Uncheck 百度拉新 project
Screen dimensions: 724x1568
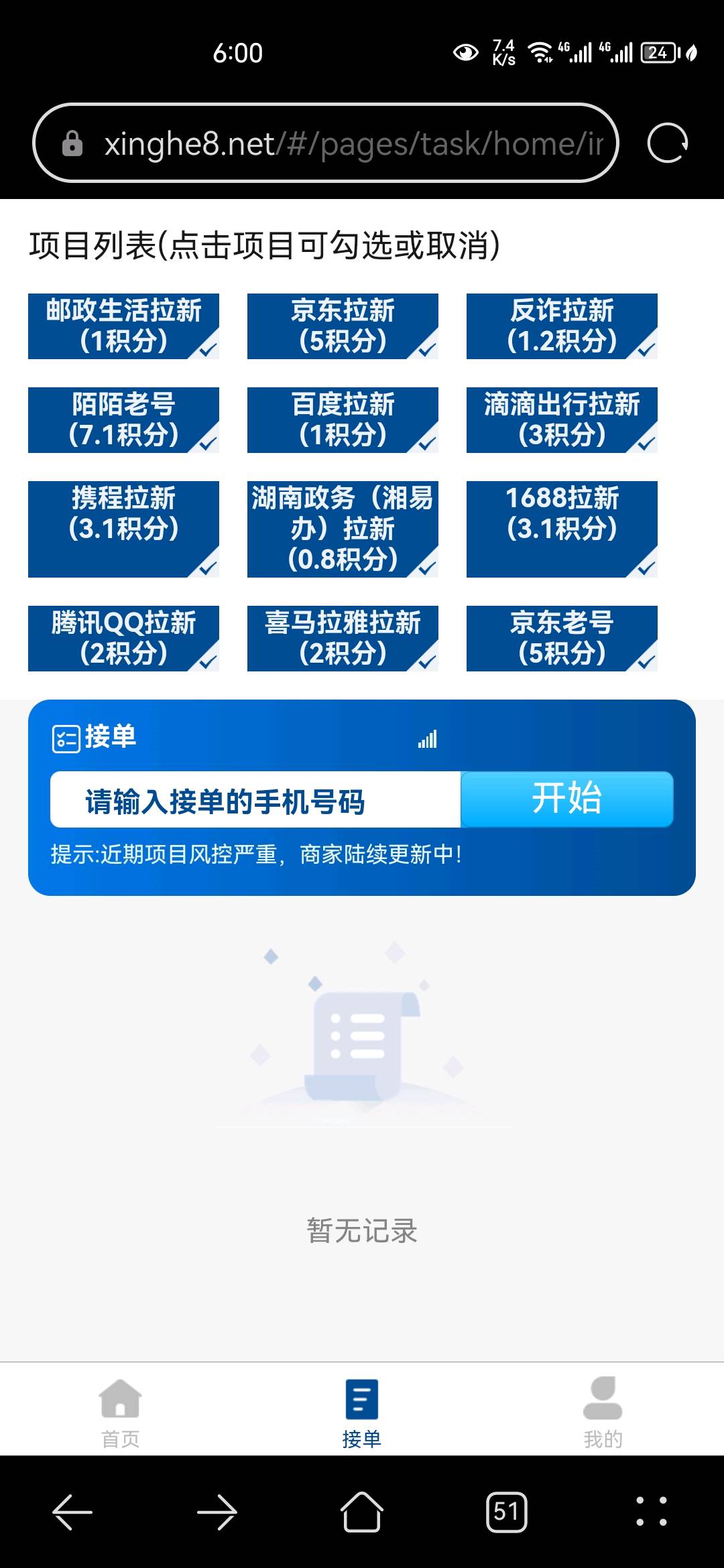343,420
